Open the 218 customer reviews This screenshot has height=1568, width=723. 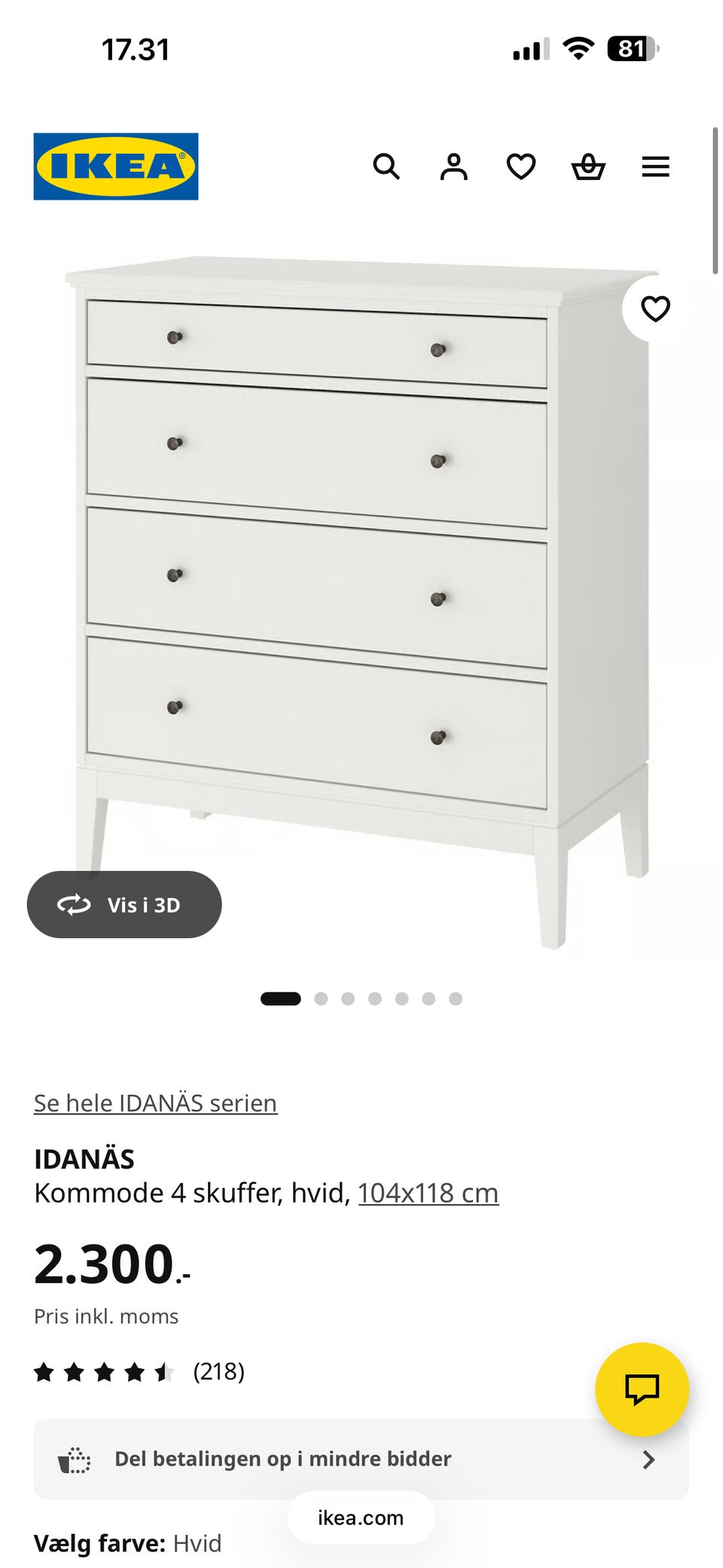pyautogui.click(x=218, y=1371)
